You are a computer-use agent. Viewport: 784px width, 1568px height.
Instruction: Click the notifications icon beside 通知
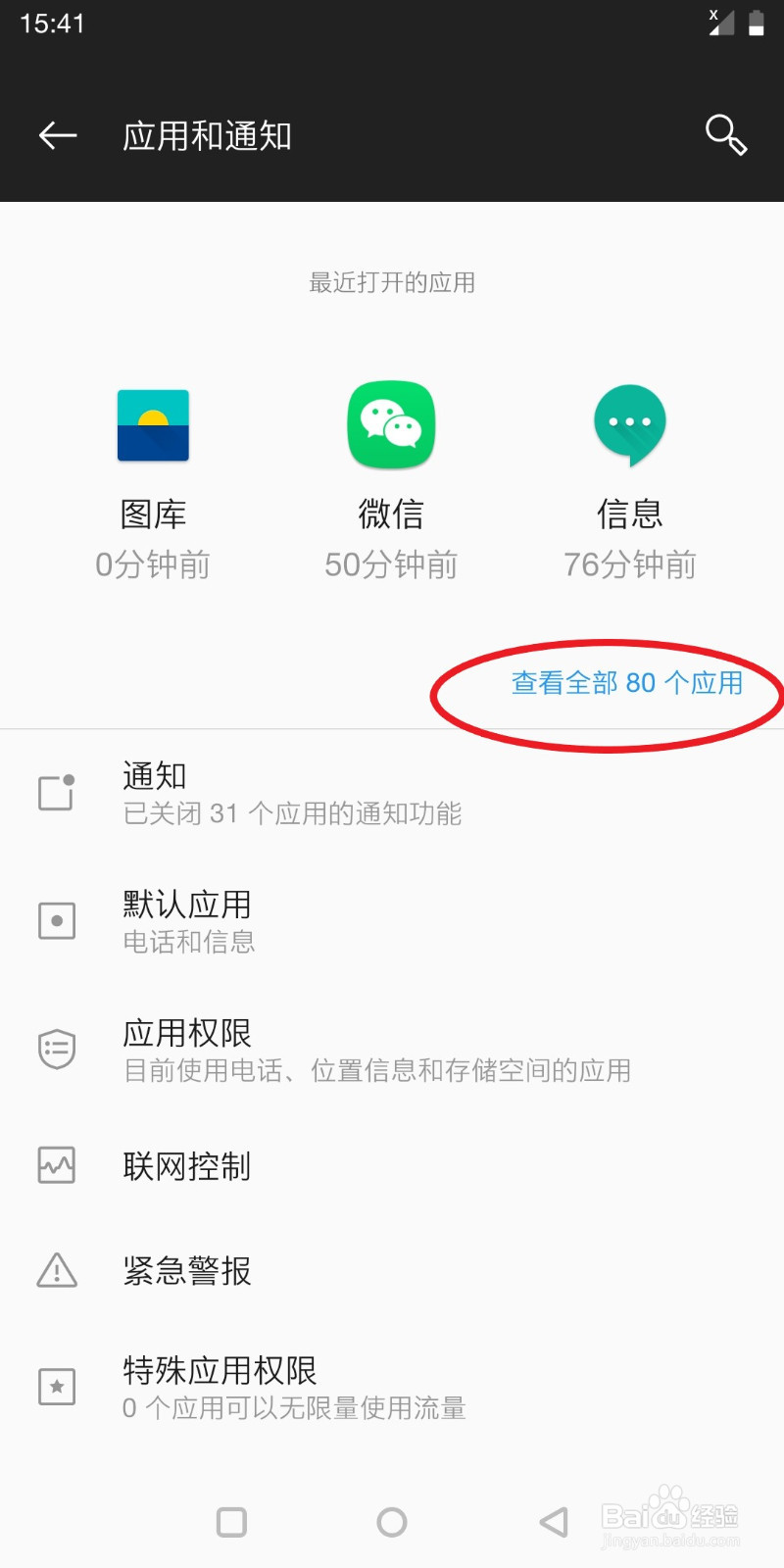(x=56, y=792)
